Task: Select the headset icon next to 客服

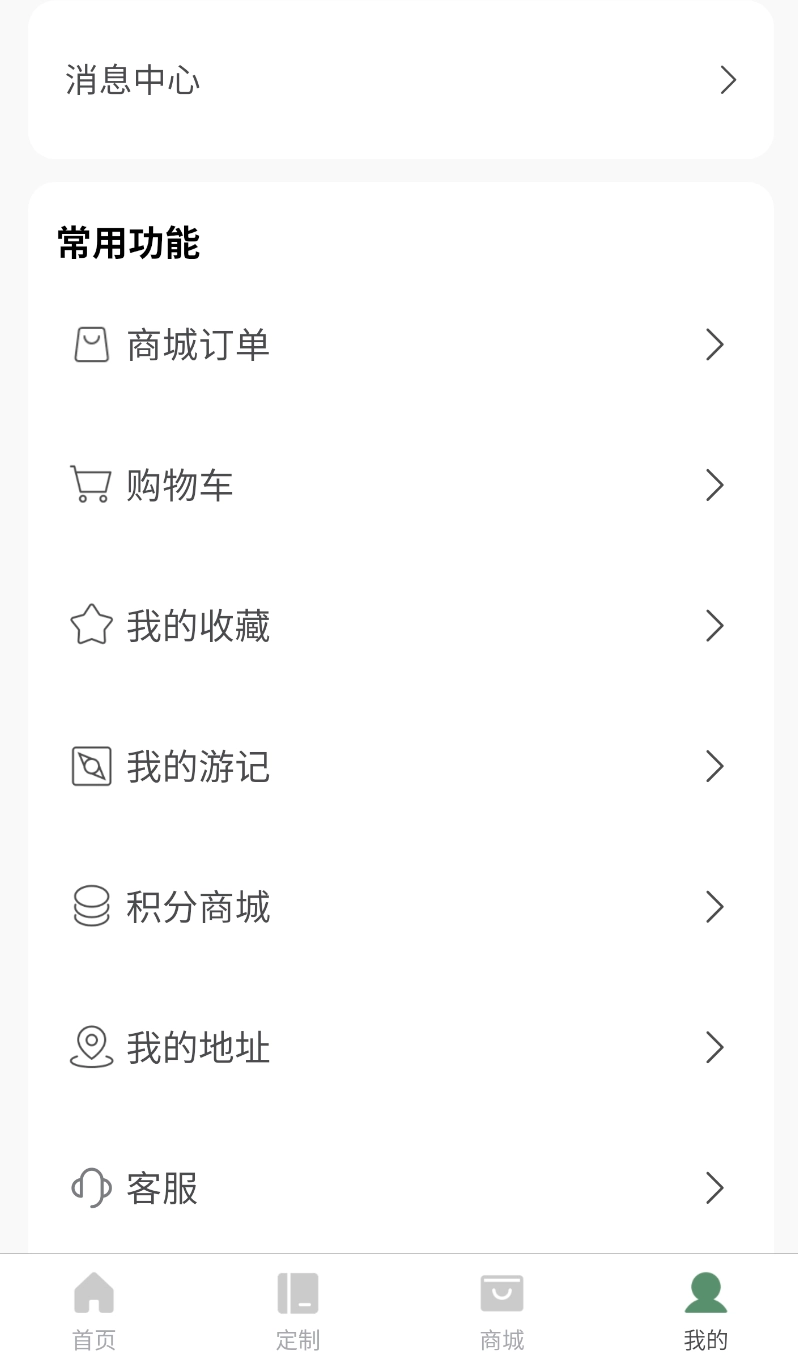Action: click(x=91, y=1188)
